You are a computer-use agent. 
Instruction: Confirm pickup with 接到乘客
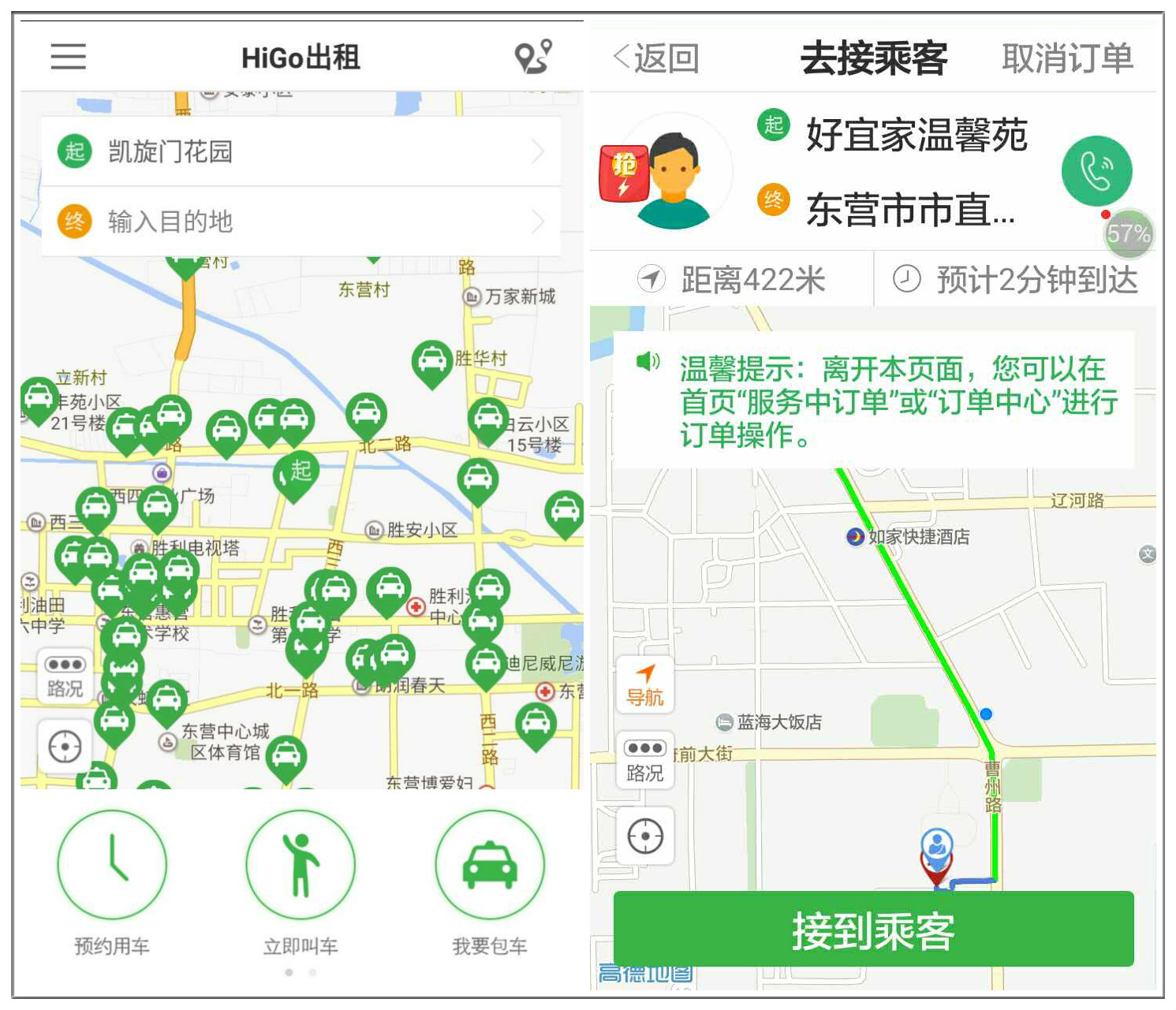point(873,930)
